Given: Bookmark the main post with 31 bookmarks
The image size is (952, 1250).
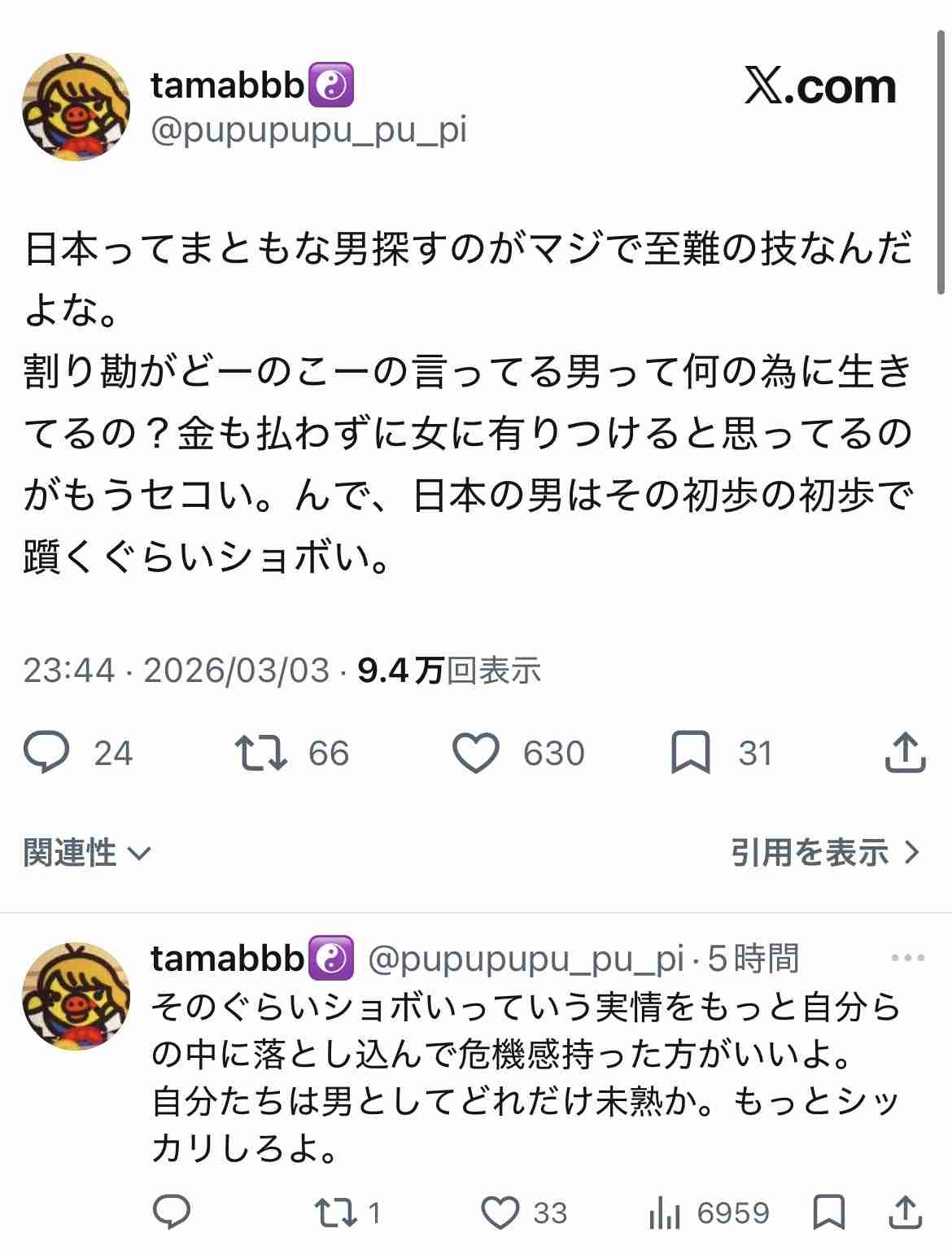Looking at the screenshot, I should 690,753.
